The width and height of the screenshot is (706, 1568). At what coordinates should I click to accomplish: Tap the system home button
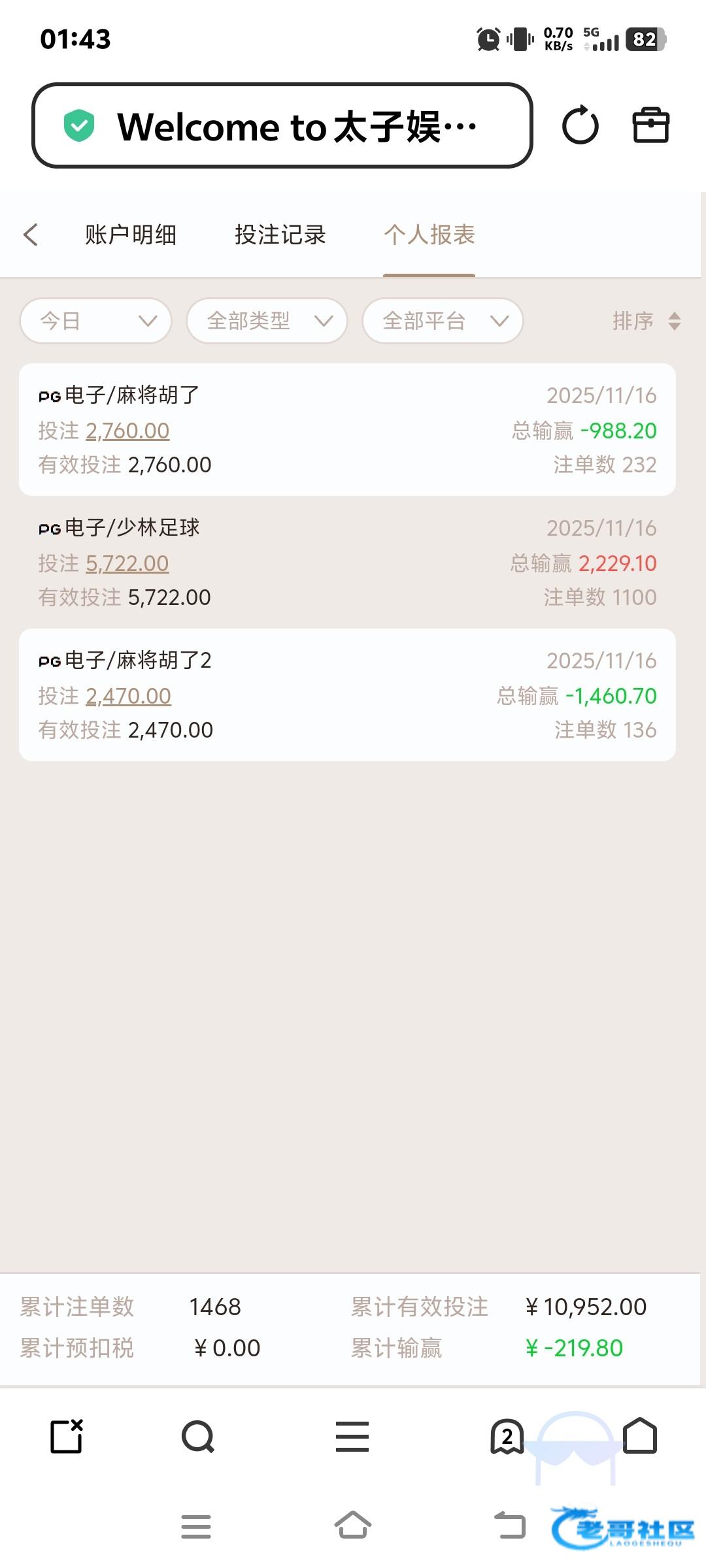(x=353, y=1526)
